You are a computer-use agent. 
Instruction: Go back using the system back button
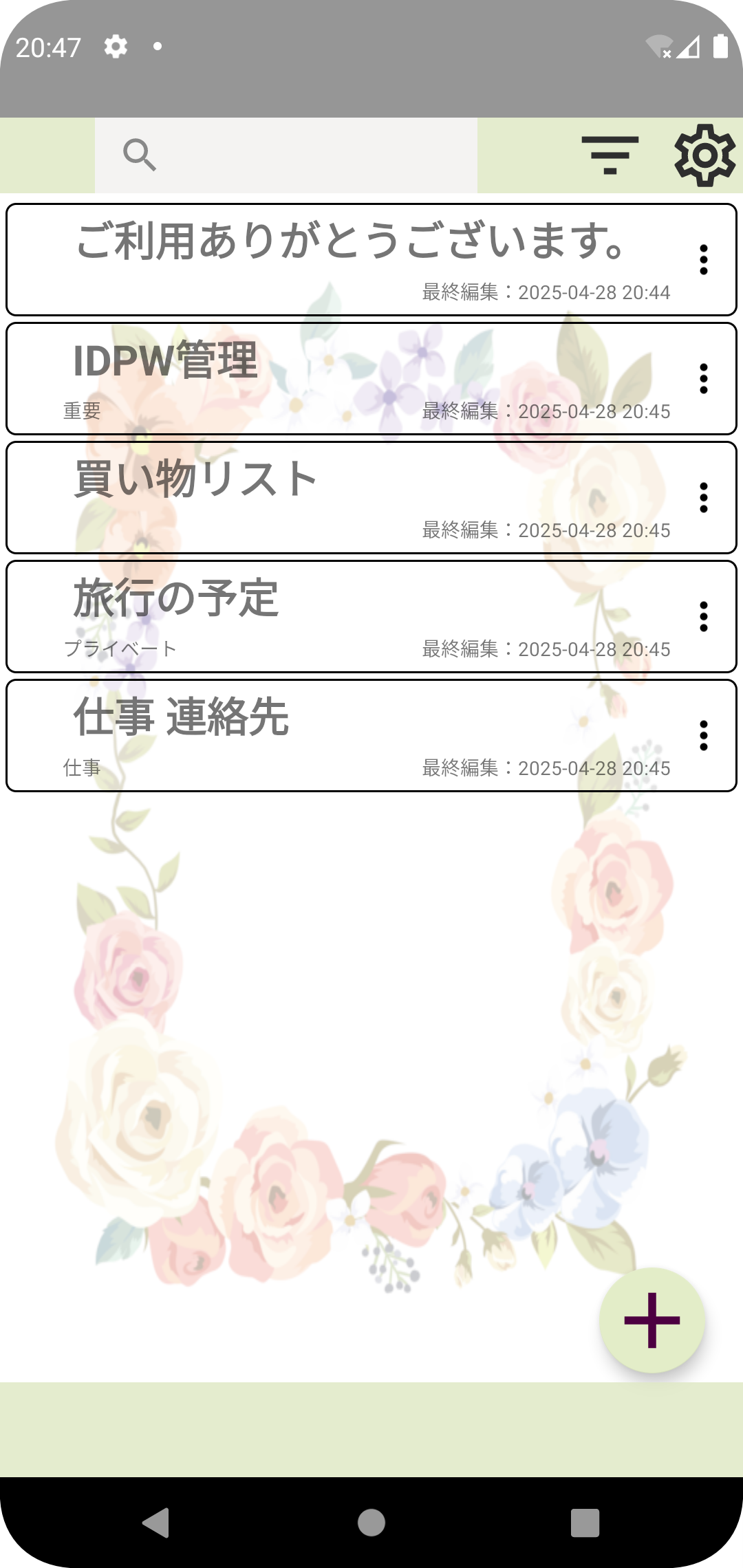(x=156, y=1523)
